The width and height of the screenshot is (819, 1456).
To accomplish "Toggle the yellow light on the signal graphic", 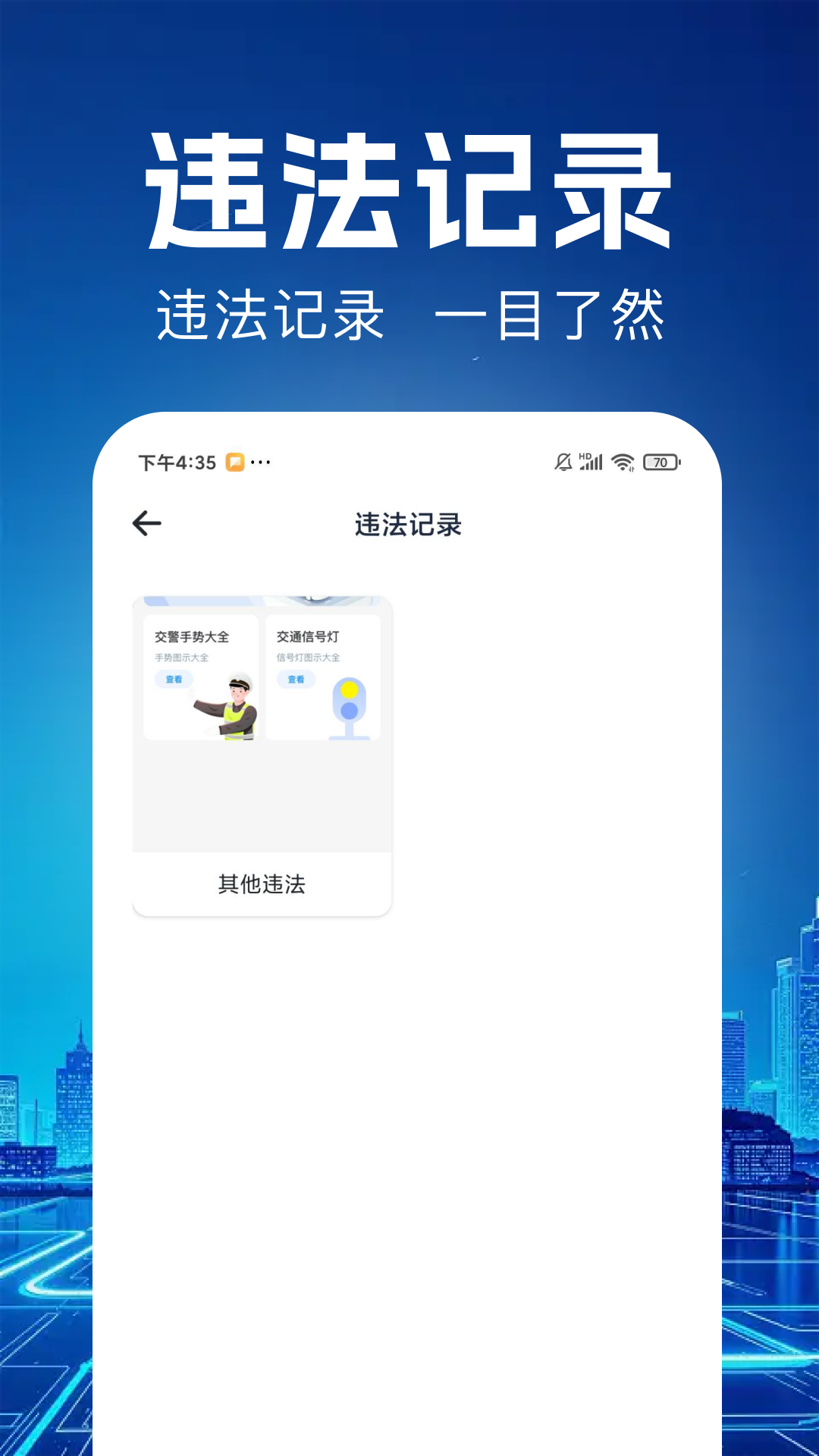I will coord(349,691).
